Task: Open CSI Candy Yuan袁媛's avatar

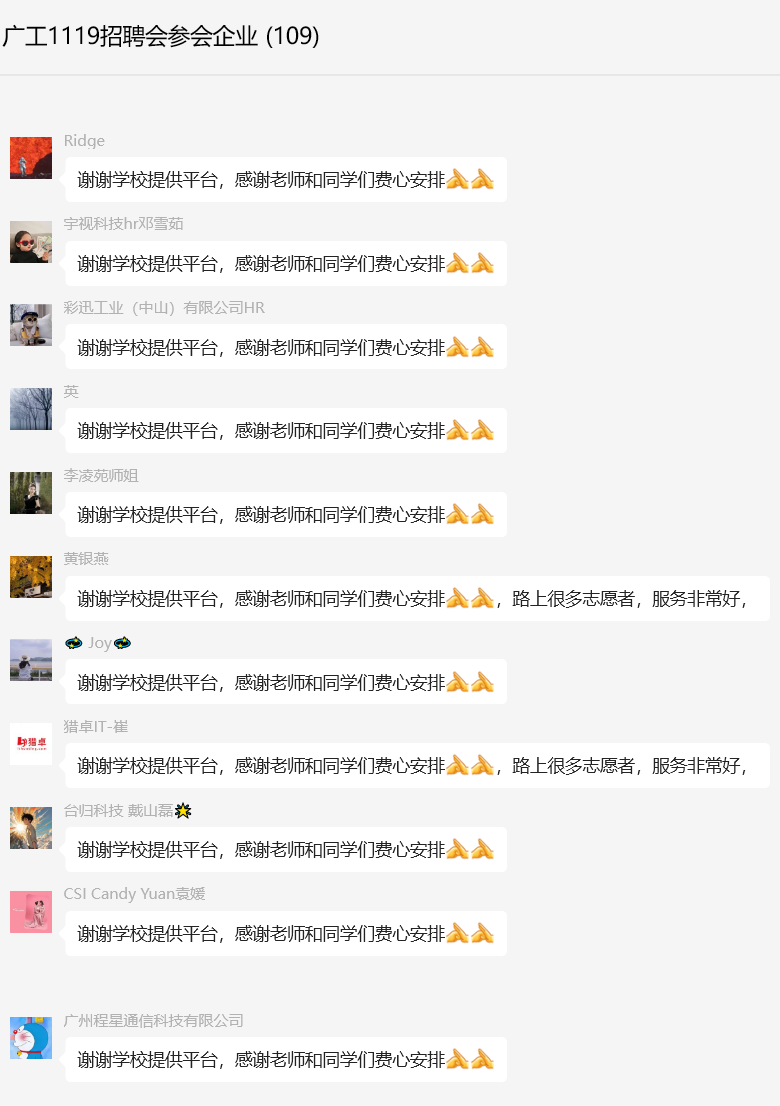Action: tap(31, 912)
